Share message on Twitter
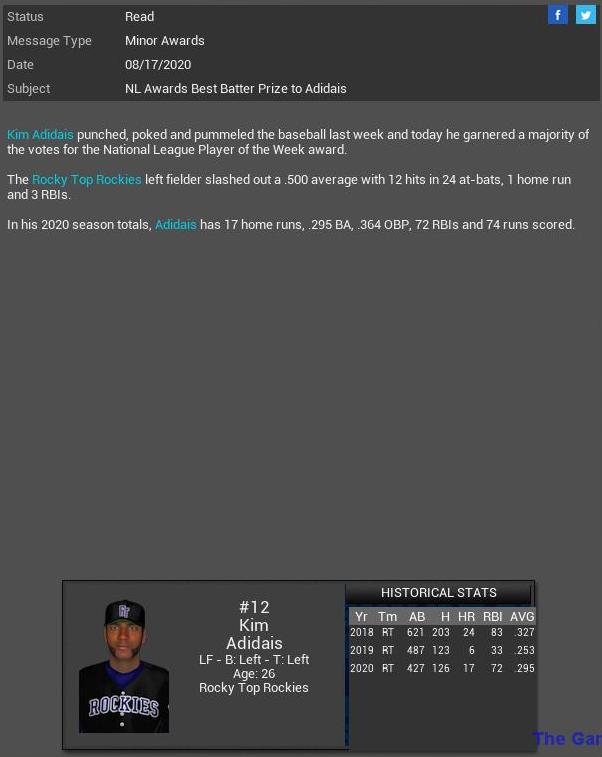The height and width of the screenshot is (757, 602). [x=585, y=15]
